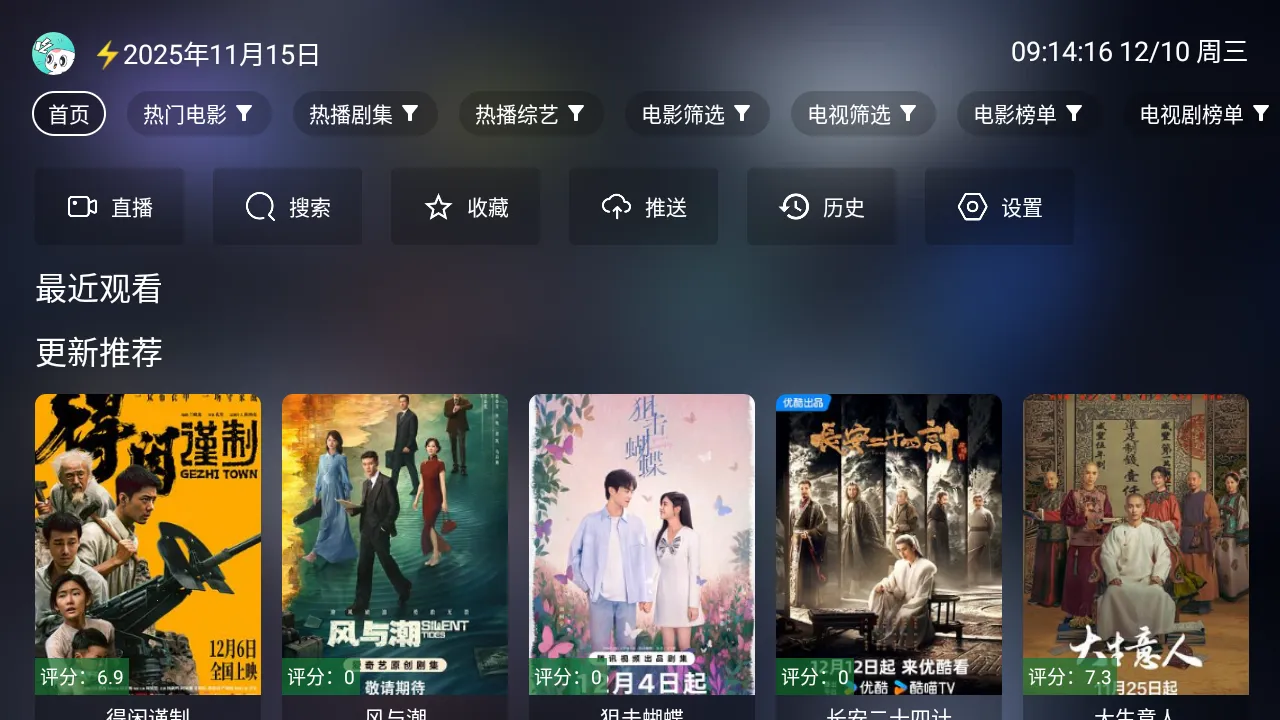Open 电影筛选 filter tab
This screenshot has height=720, width=1280.
point(696,114)
